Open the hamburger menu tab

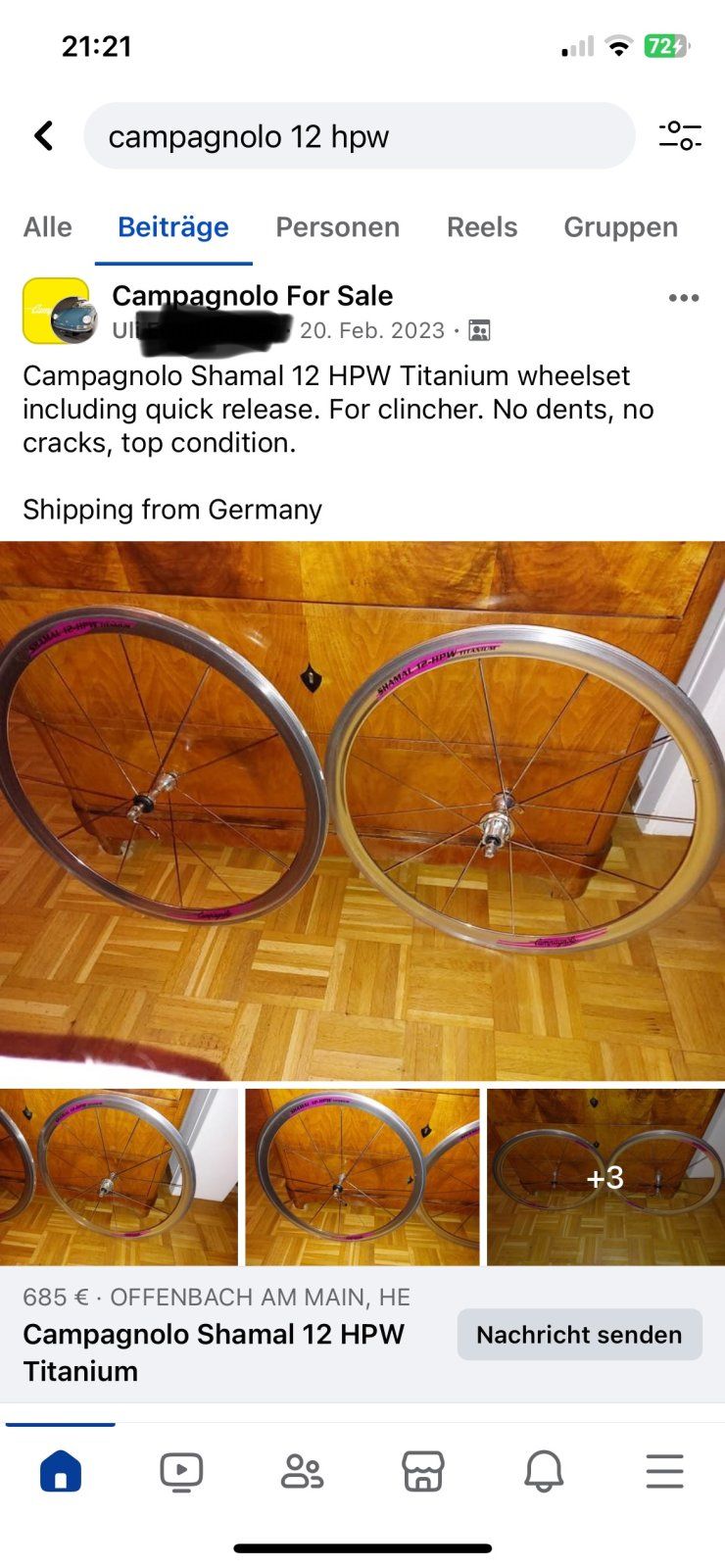pyautogui.click(x=664, y=1471)
